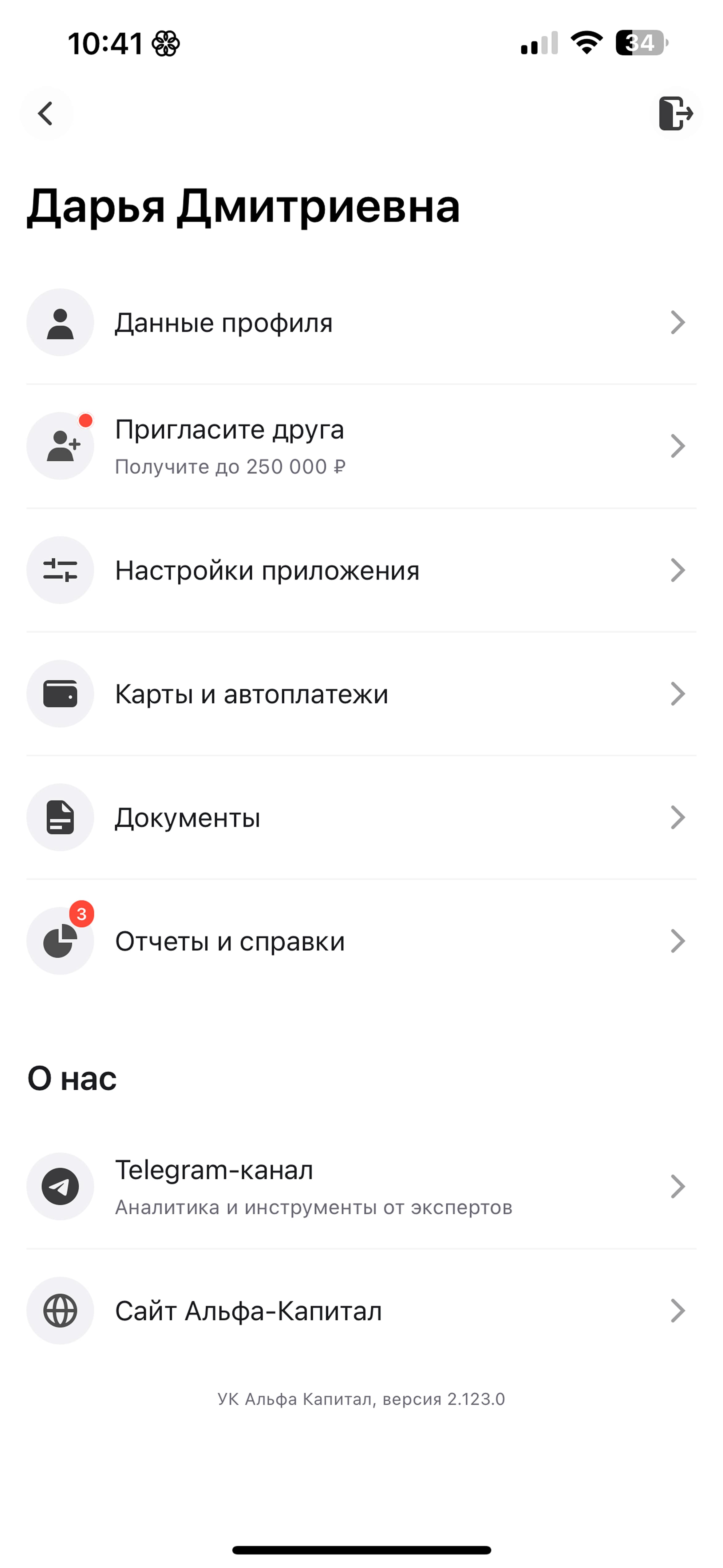Open Карты и автоплатежи

pos(361,694)
